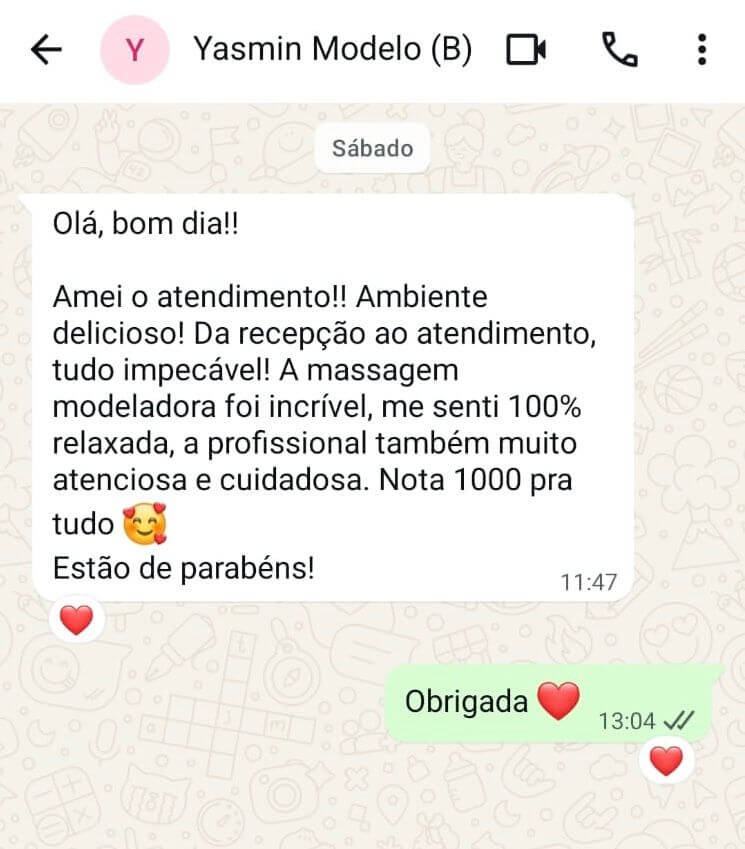Go back using the arrow icon
Image resolution: width=745 pixels, height=849 pixels.
pos(46,50)
